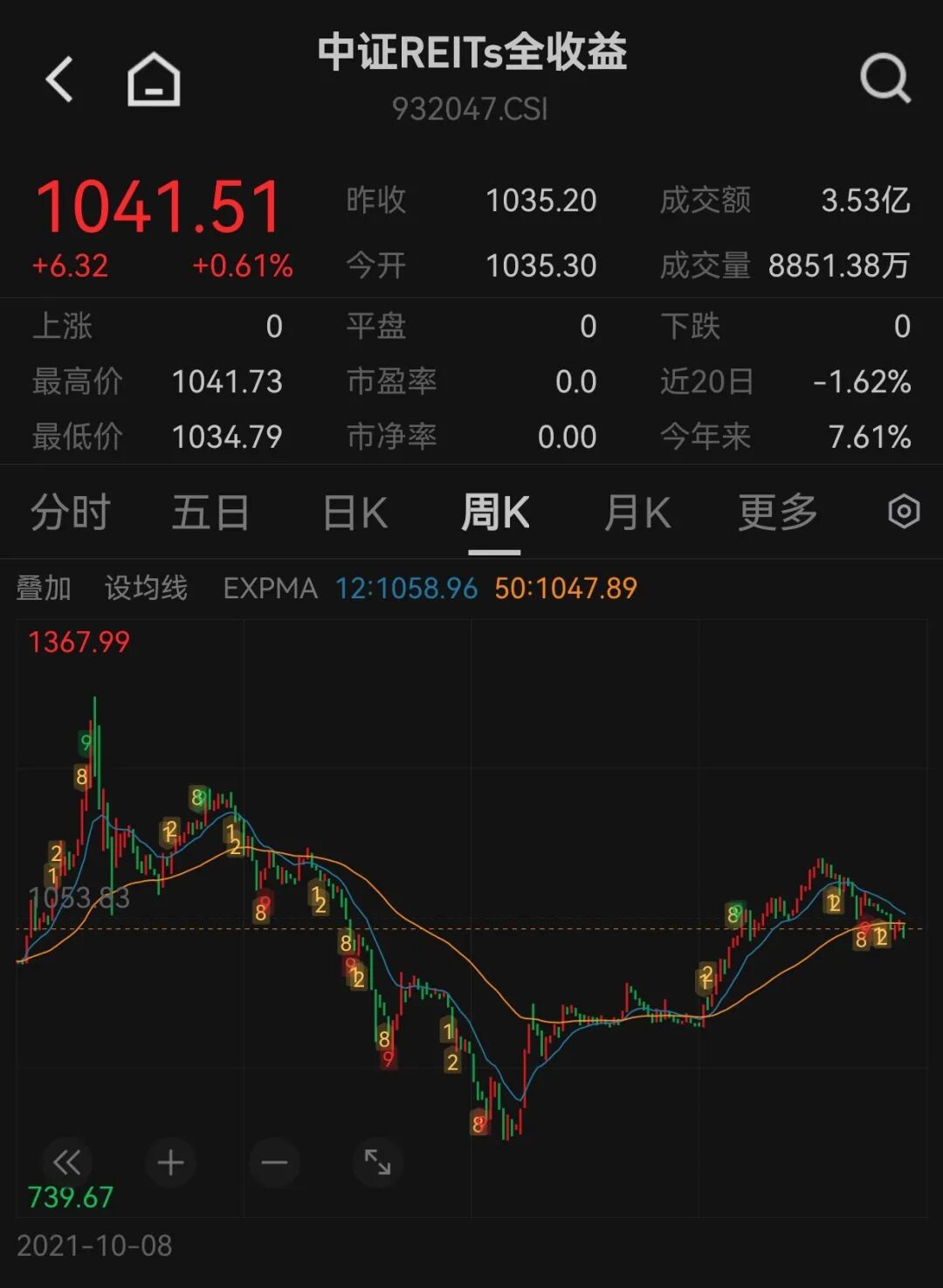943x1288 pixels.
Task: Open 设均线 moving average settings
Action: point(146,589)
